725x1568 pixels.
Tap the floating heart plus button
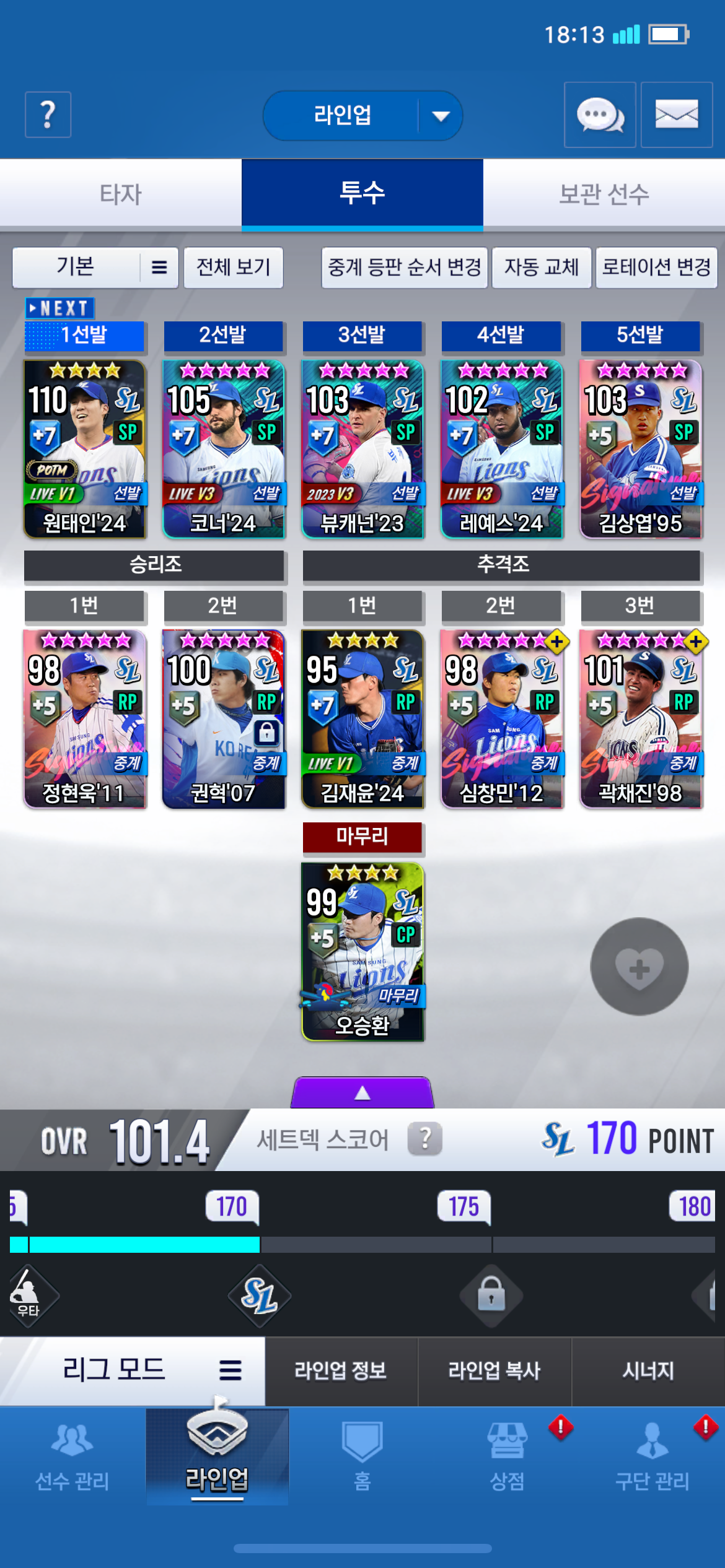click(x=639, y=967)
